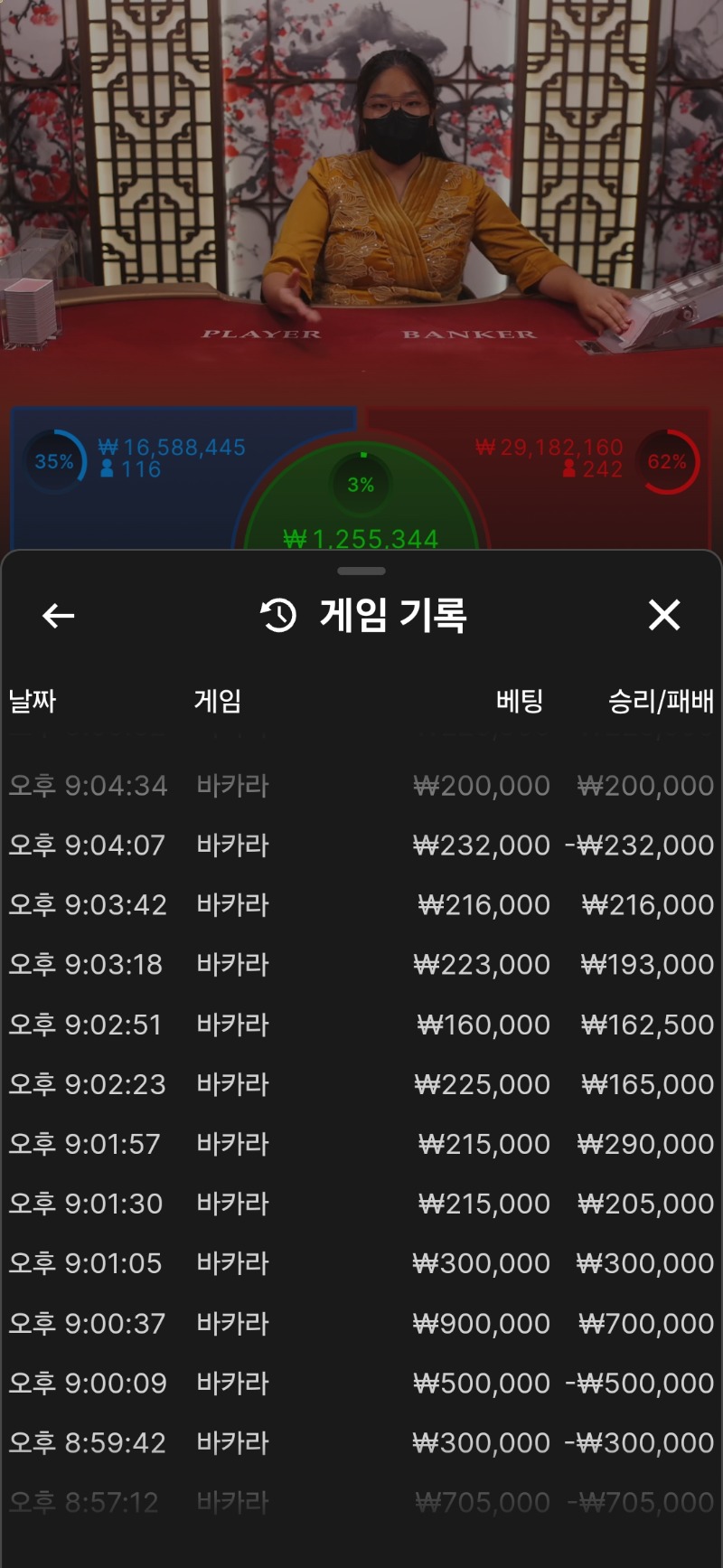Open the 오후 9:04:34 바카라 record
723x1568 pixels.
(361, 786)
